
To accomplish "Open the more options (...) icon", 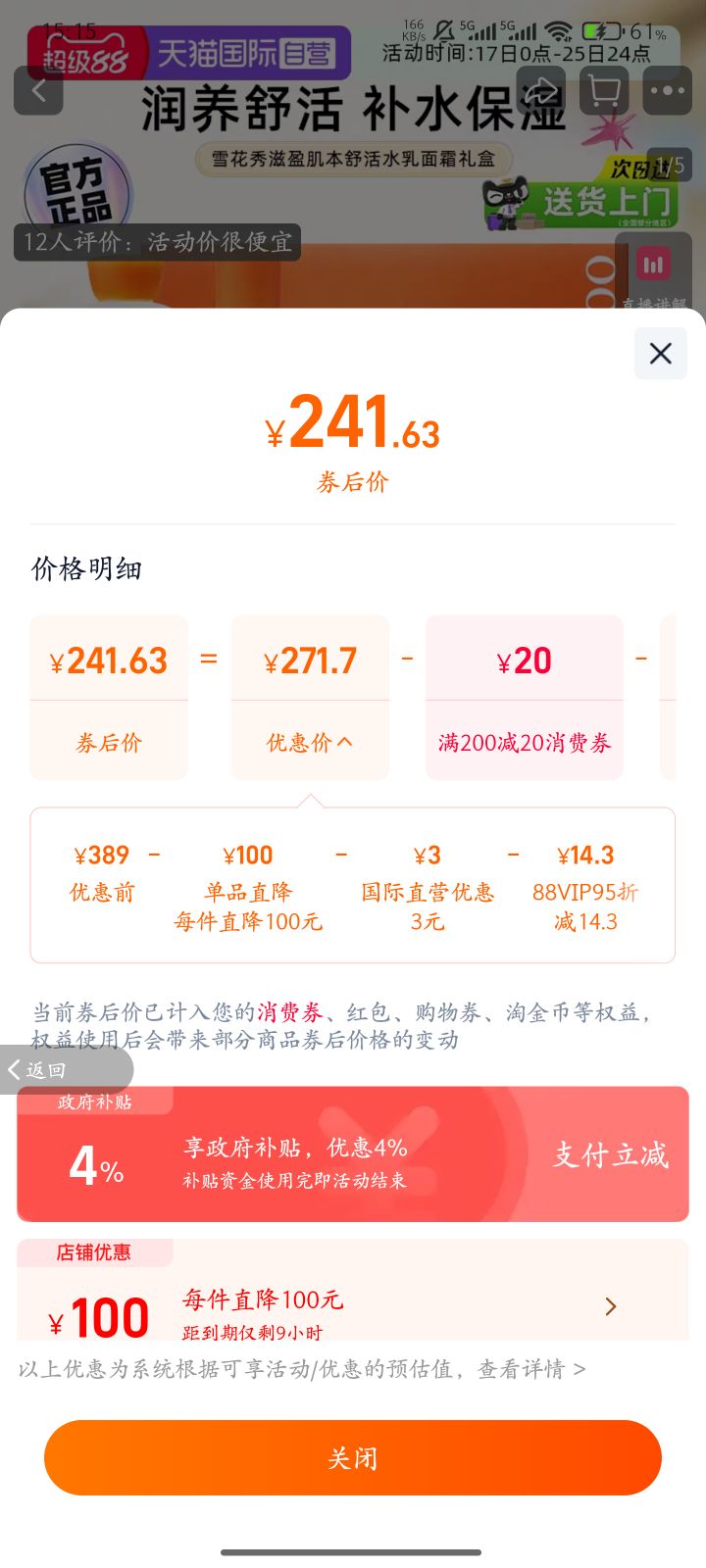I will point(668,90).
